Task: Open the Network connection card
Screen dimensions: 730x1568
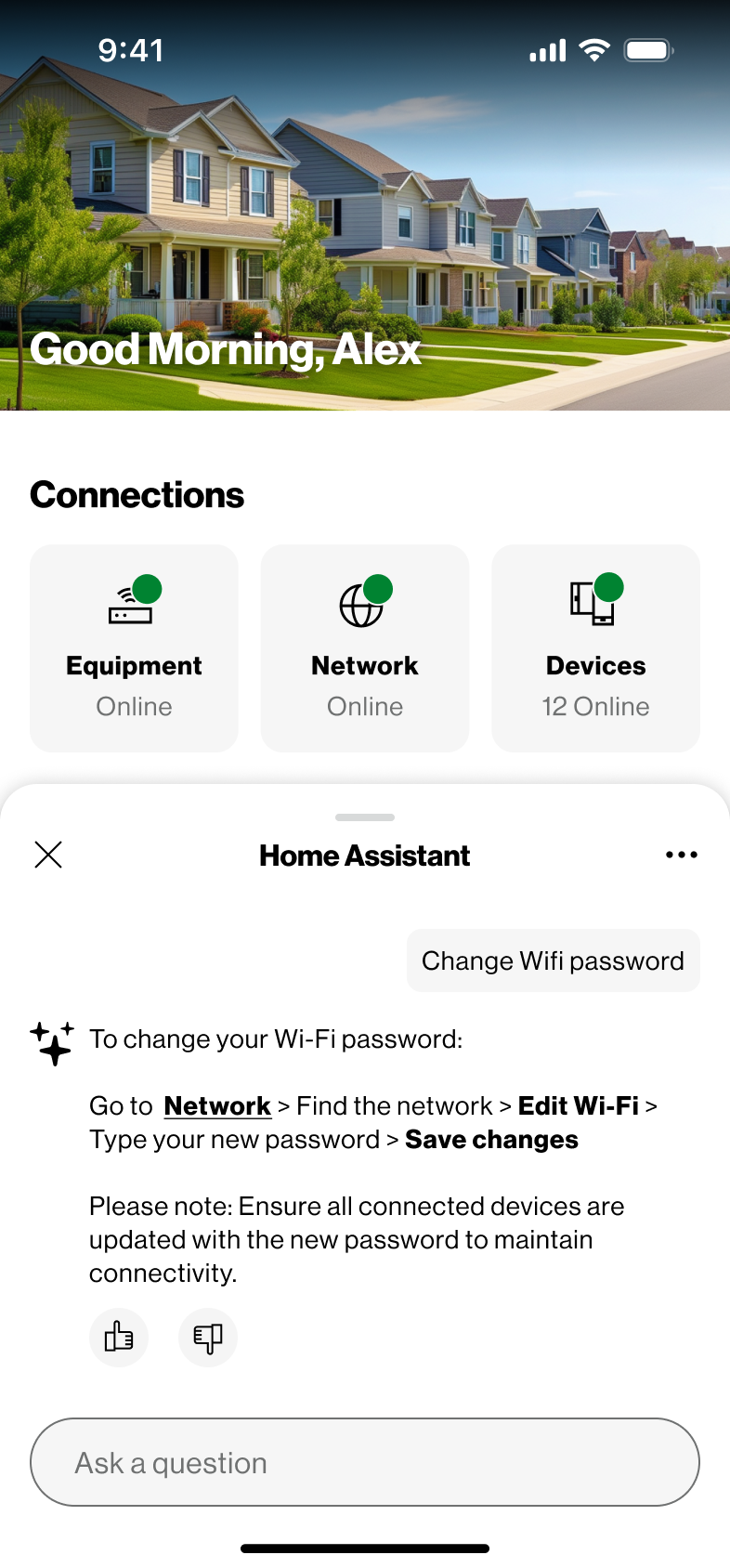Action: point(365,648)
